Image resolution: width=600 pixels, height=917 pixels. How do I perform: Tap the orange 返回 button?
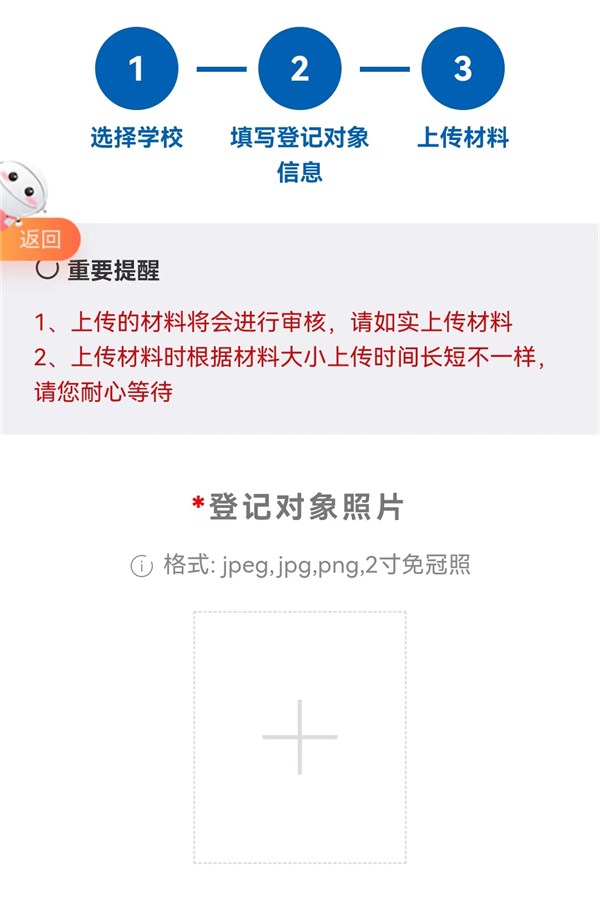click(x=38, y=239)
